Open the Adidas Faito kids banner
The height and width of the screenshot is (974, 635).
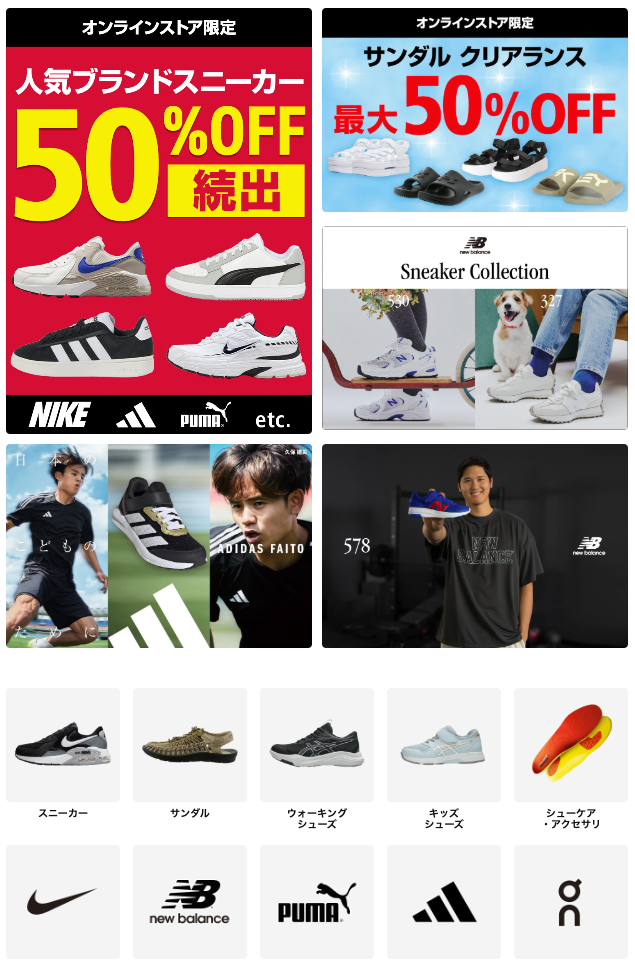coord(159,546)
